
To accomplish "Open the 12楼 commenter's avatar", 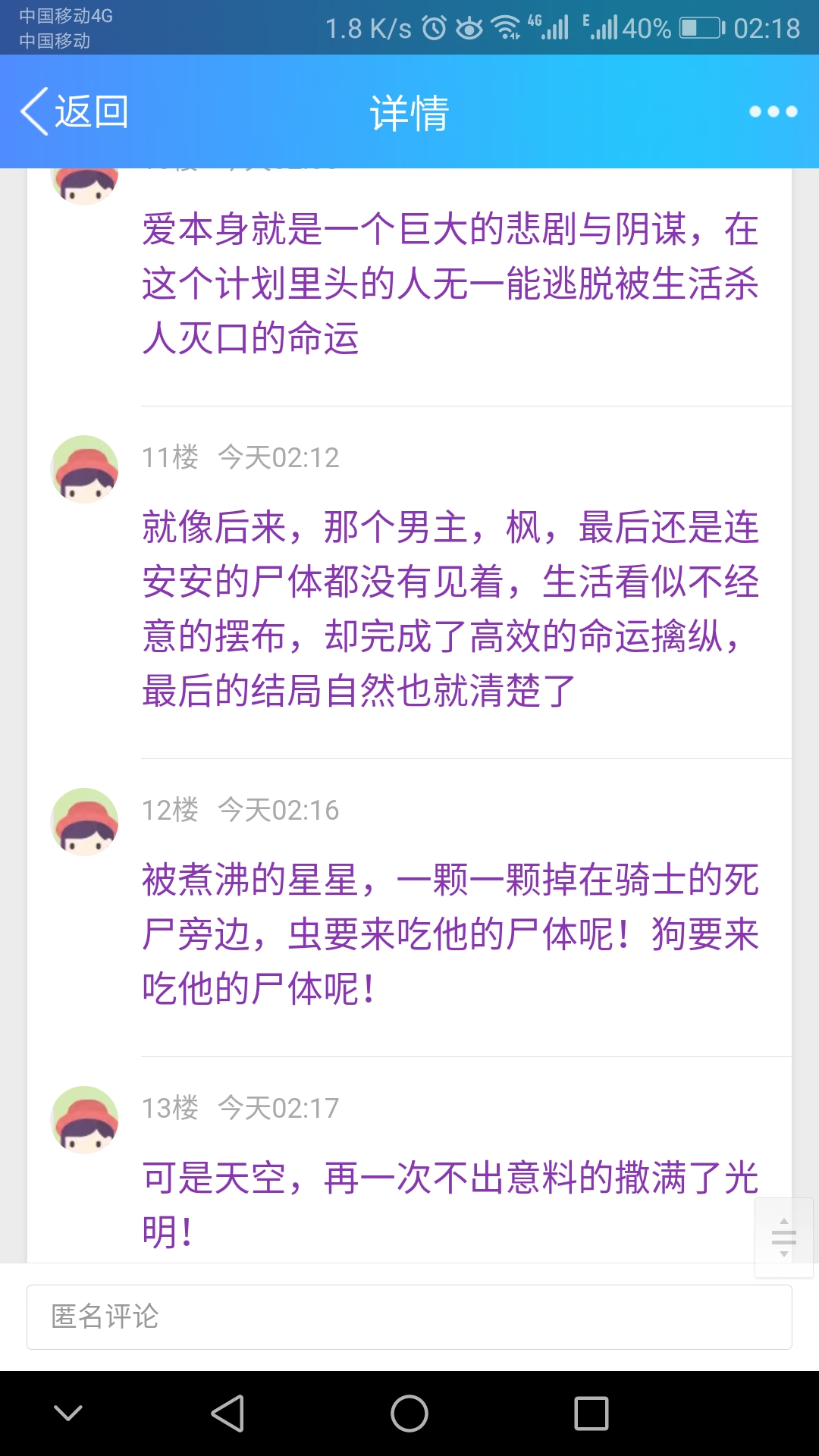I will click(84, 821).
